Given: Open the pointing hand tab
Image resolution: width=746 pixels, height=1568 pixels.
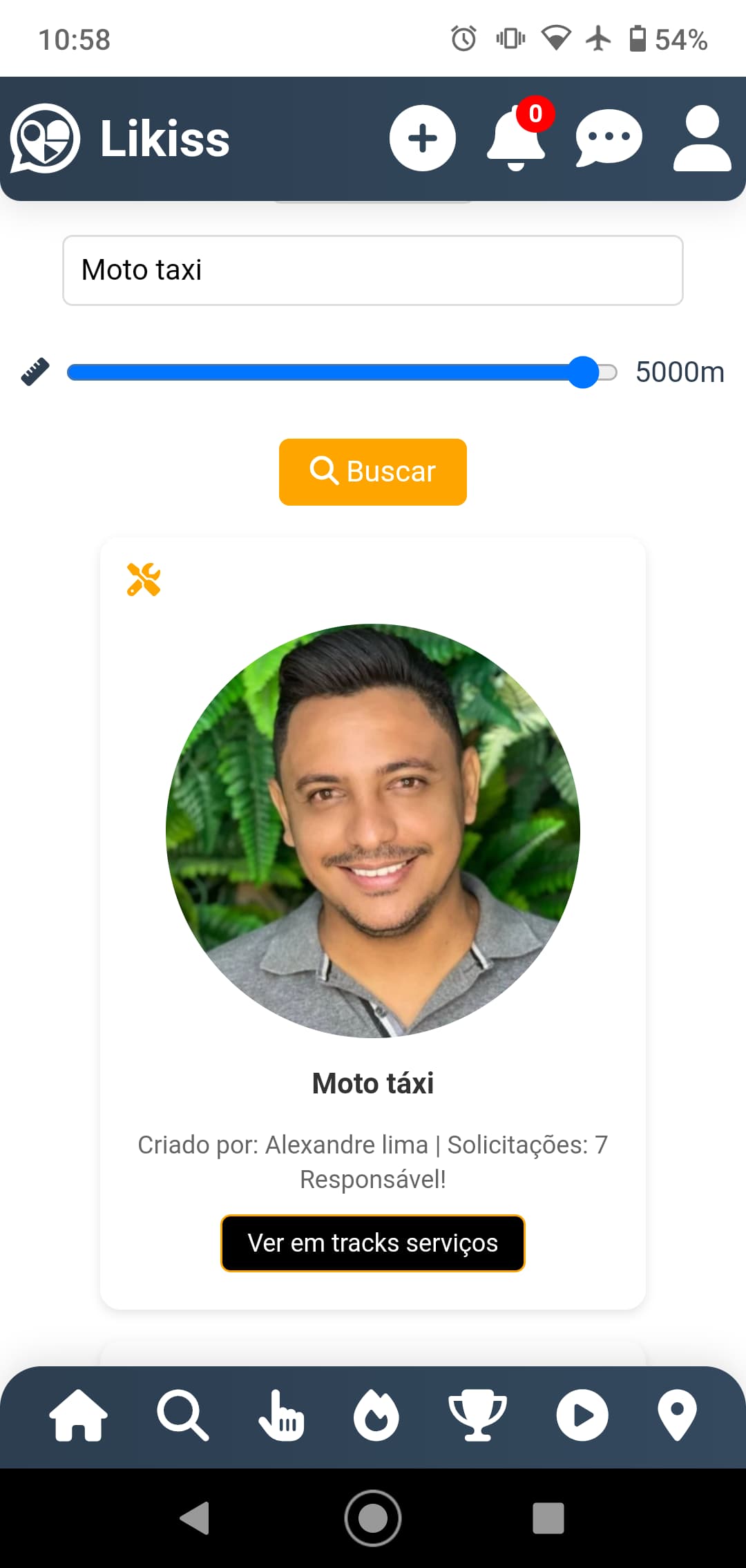Looking at the screenshot, I should 281,1415.
